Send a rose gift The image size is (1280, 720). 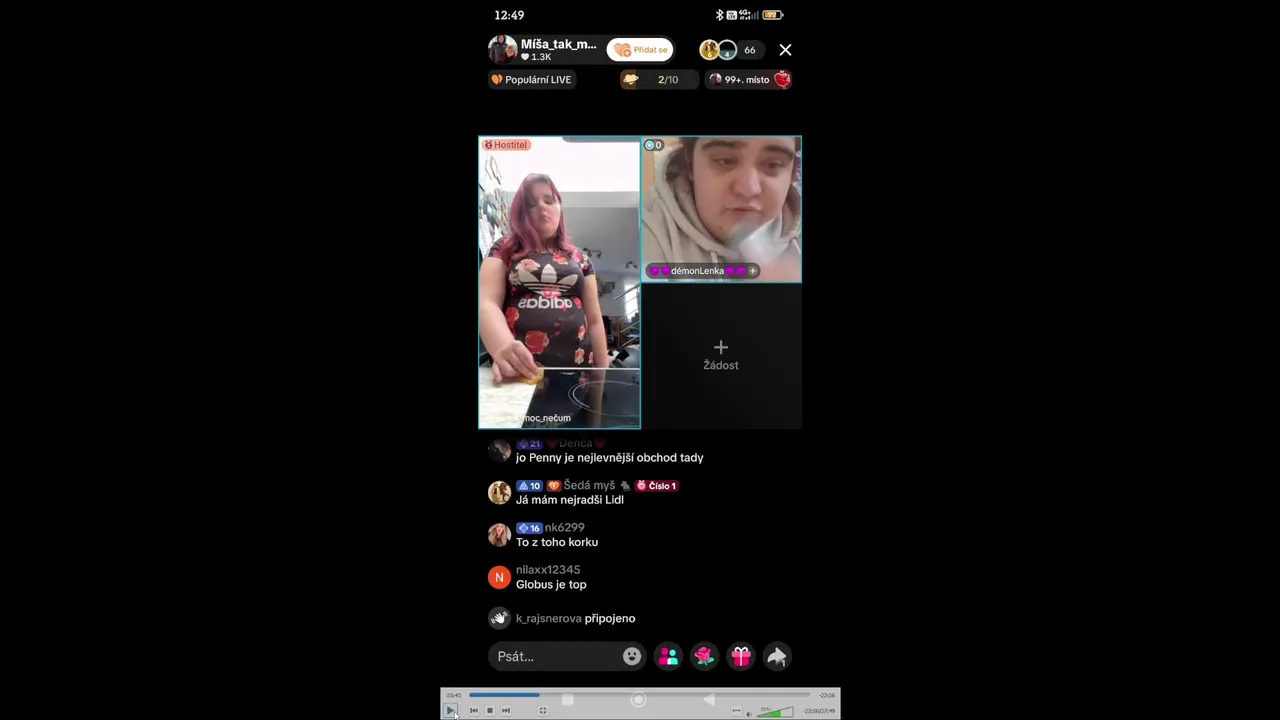point(704,656)
